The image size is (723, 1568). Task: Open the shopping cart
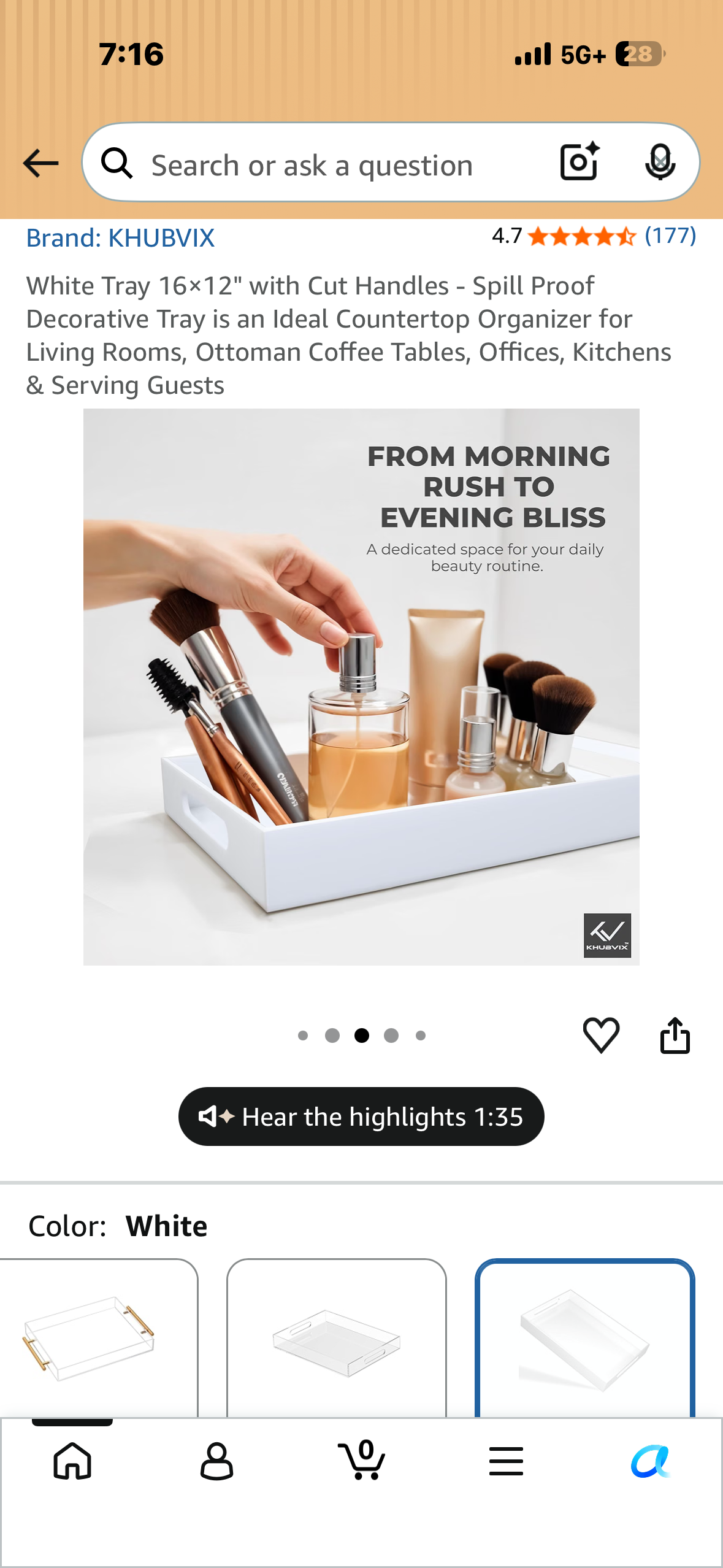point(361,1459)
